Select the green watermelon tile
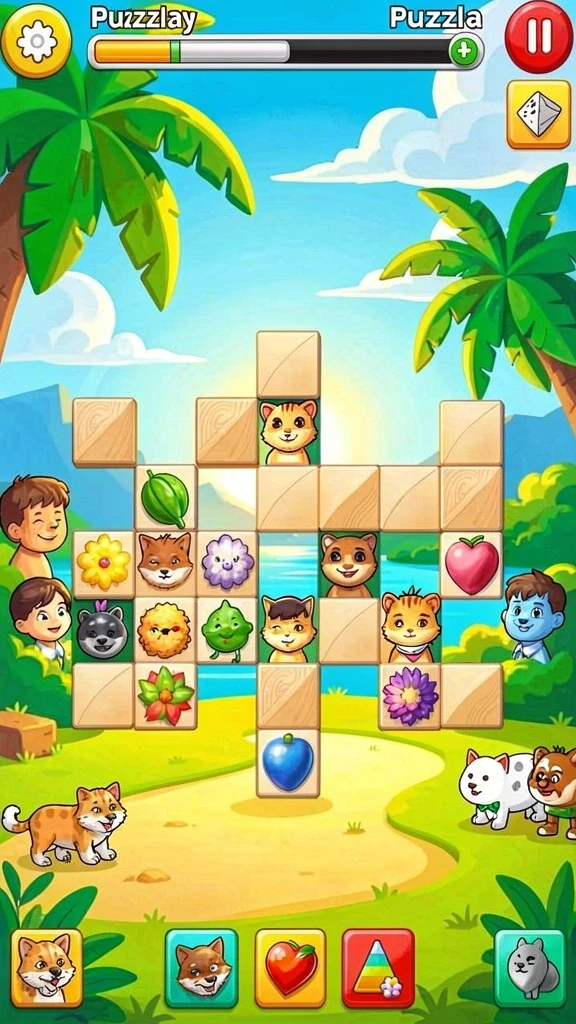 click(x=165, y=498)
